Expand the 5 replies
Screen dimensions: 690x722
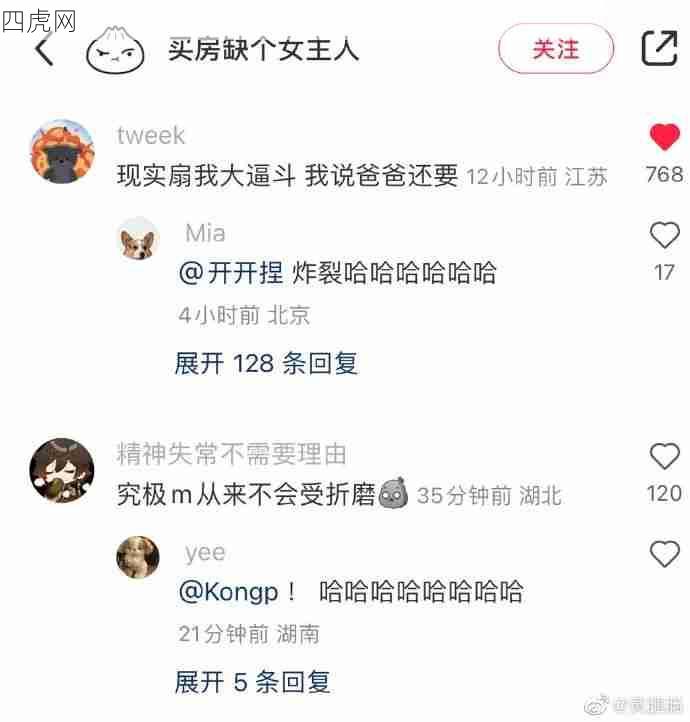(x=252, y=682)
